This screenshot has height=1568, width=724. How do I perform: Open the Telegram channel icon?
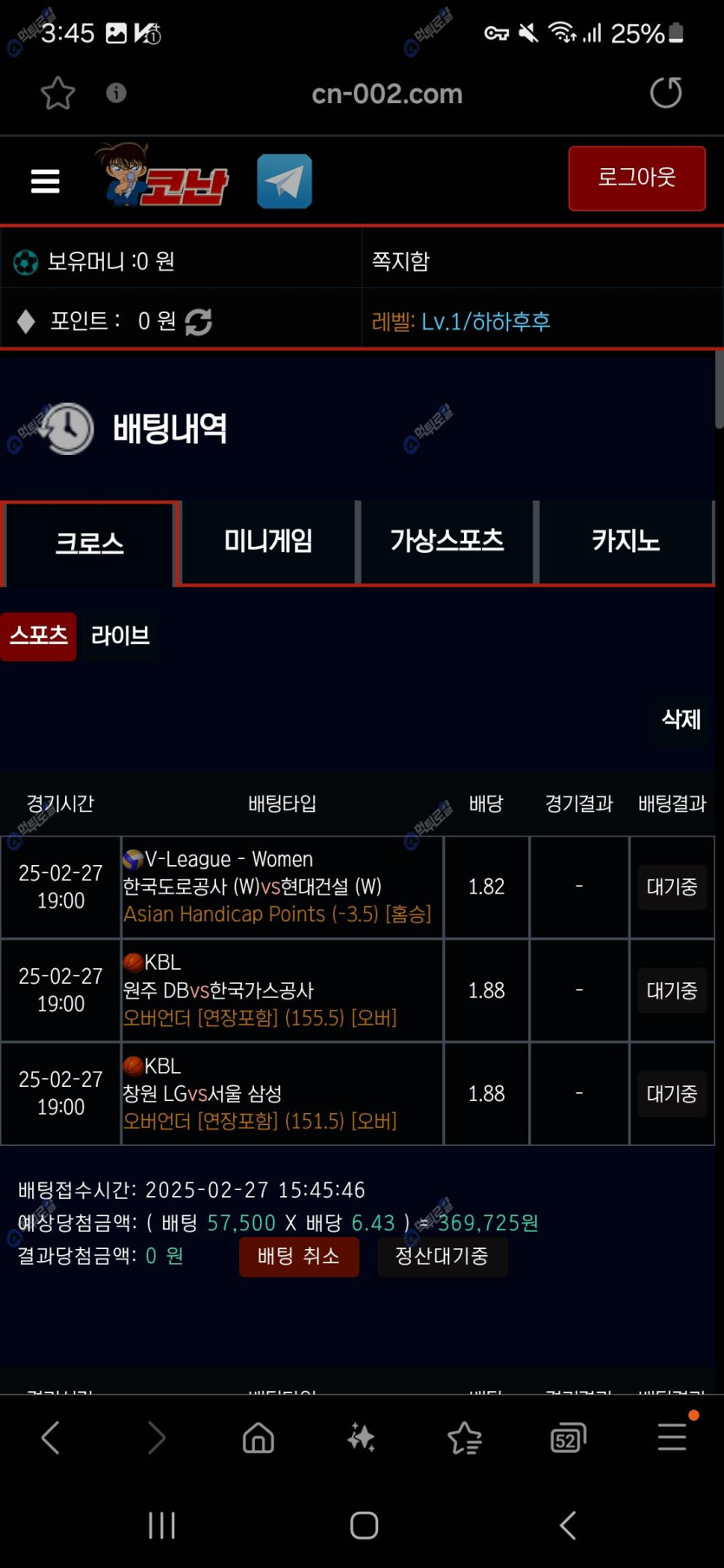tap(284, 181)
